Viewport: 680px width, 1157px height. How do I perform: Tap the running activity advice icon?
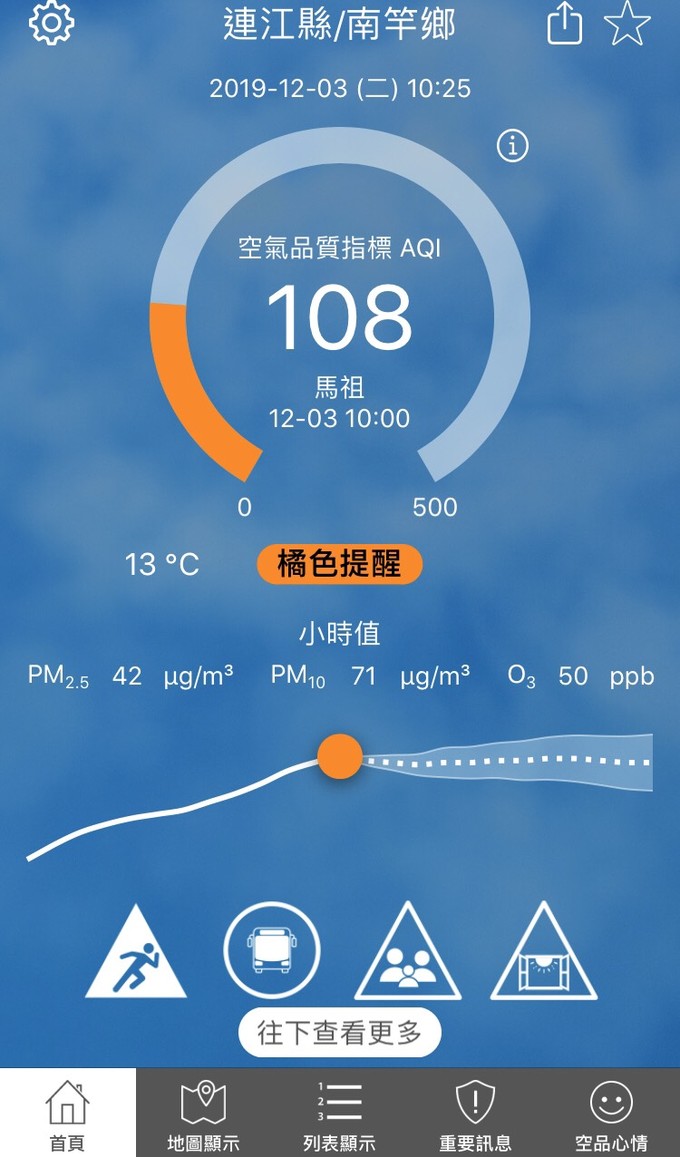(x=136, y=953)
